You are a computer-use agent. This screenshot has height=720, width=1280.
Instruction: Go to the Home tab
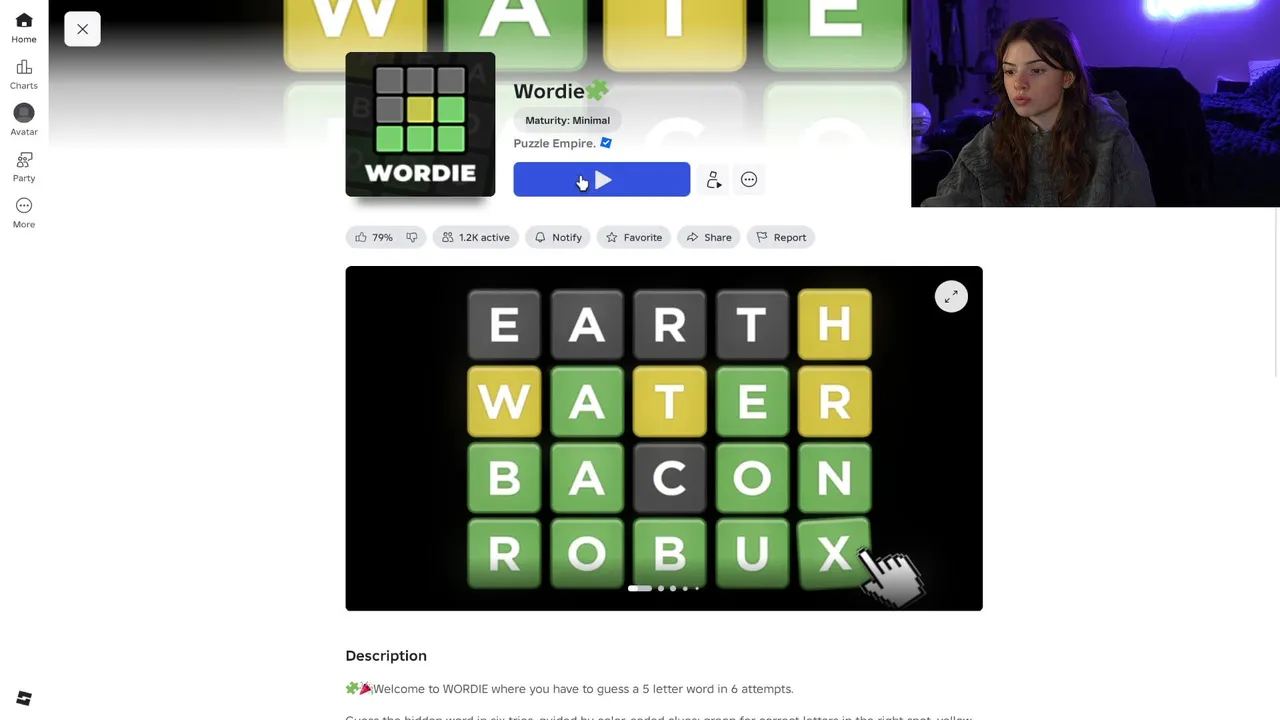point(24,28)
